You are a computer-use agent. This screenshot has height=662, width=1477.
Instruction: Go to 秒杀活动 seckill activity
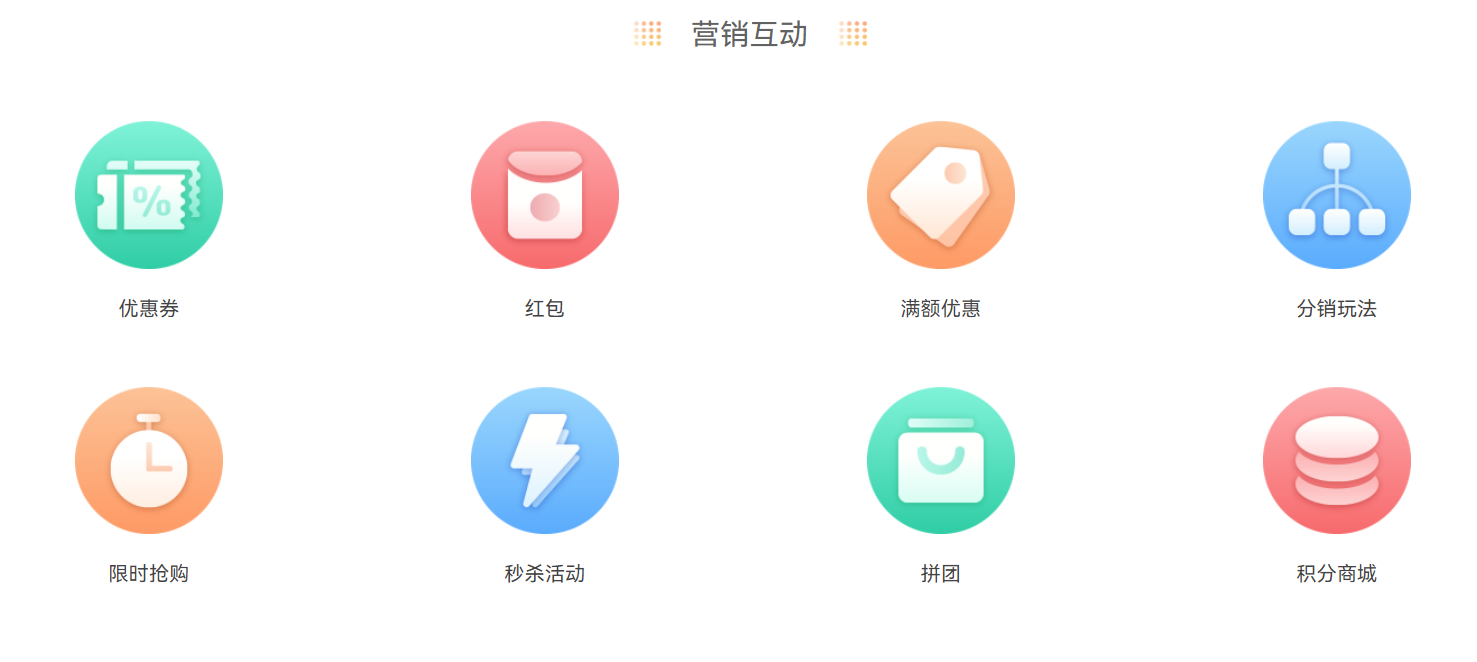[545, 461]
